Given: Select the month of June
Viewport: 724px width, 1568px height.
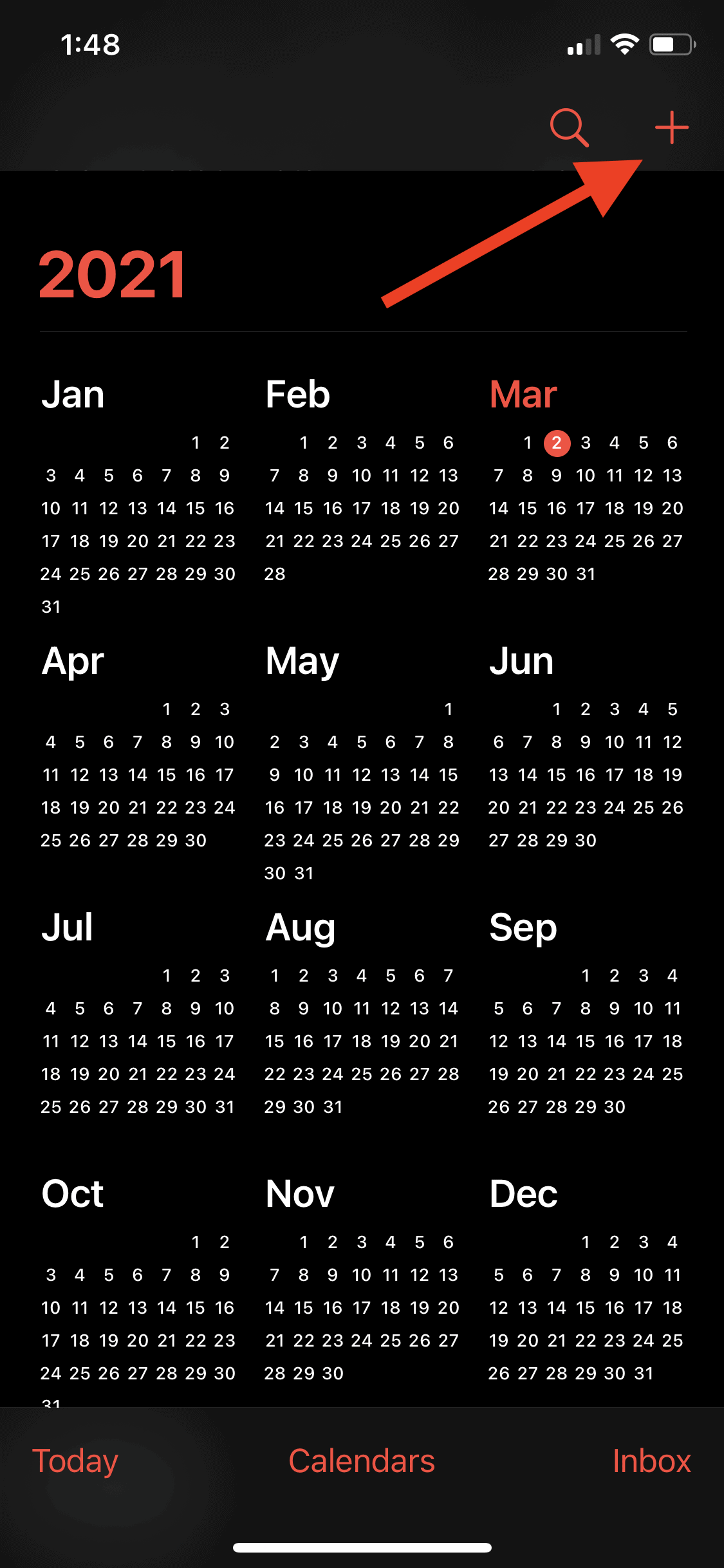Looking at the screenshot, I should pyautogui.click(x=521, y=660).
